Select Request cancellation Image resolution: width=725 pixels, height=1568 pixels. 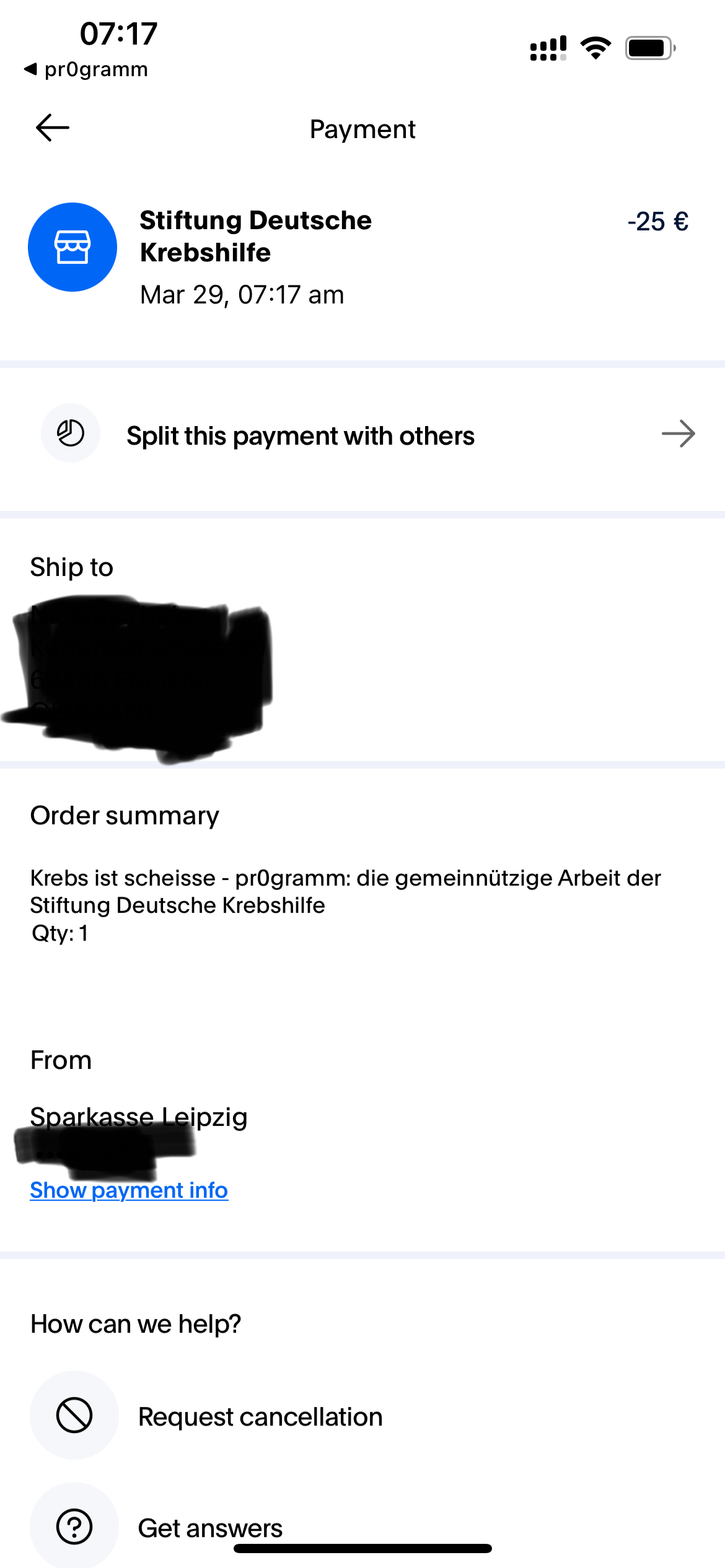(260, 1417)
